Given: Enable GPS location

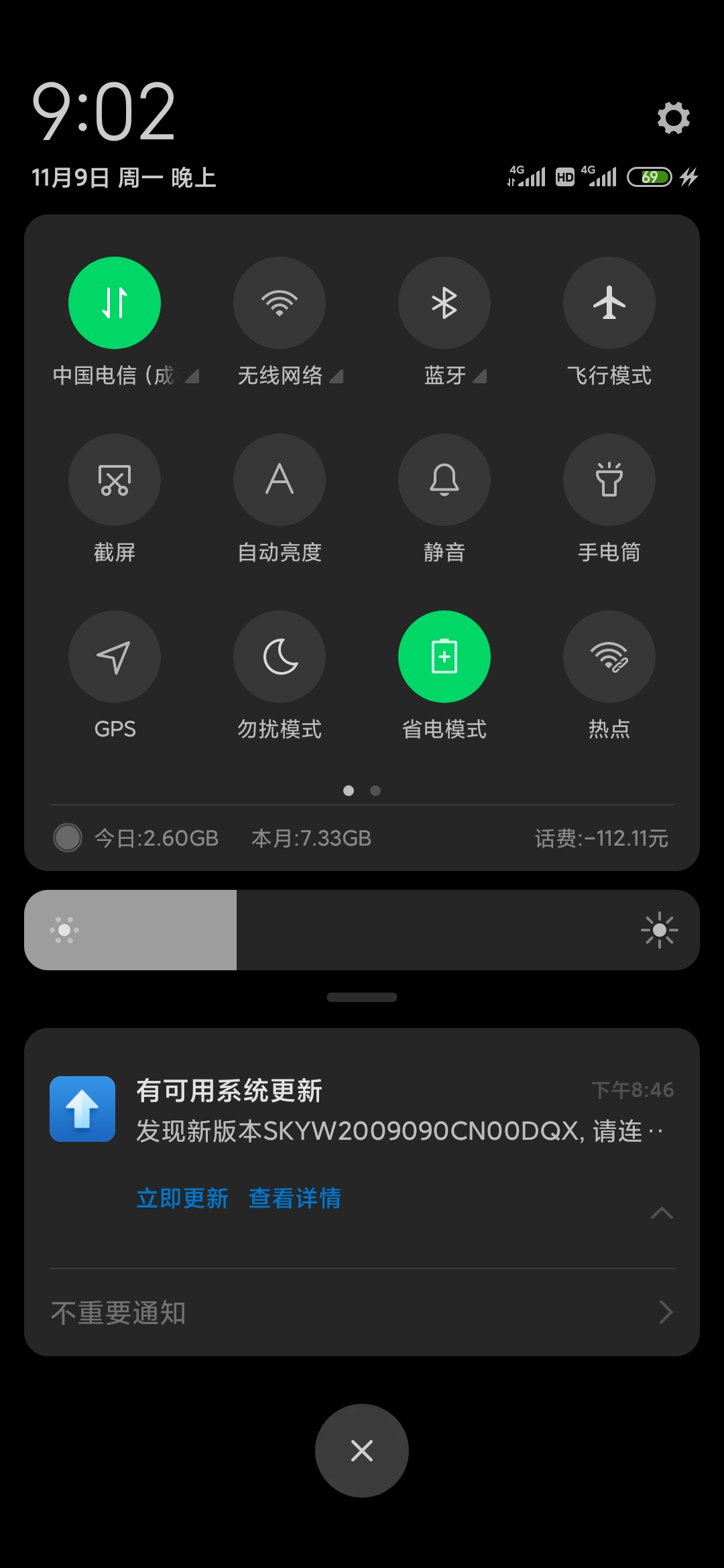Looking at the screenshot, I should 115,657.
